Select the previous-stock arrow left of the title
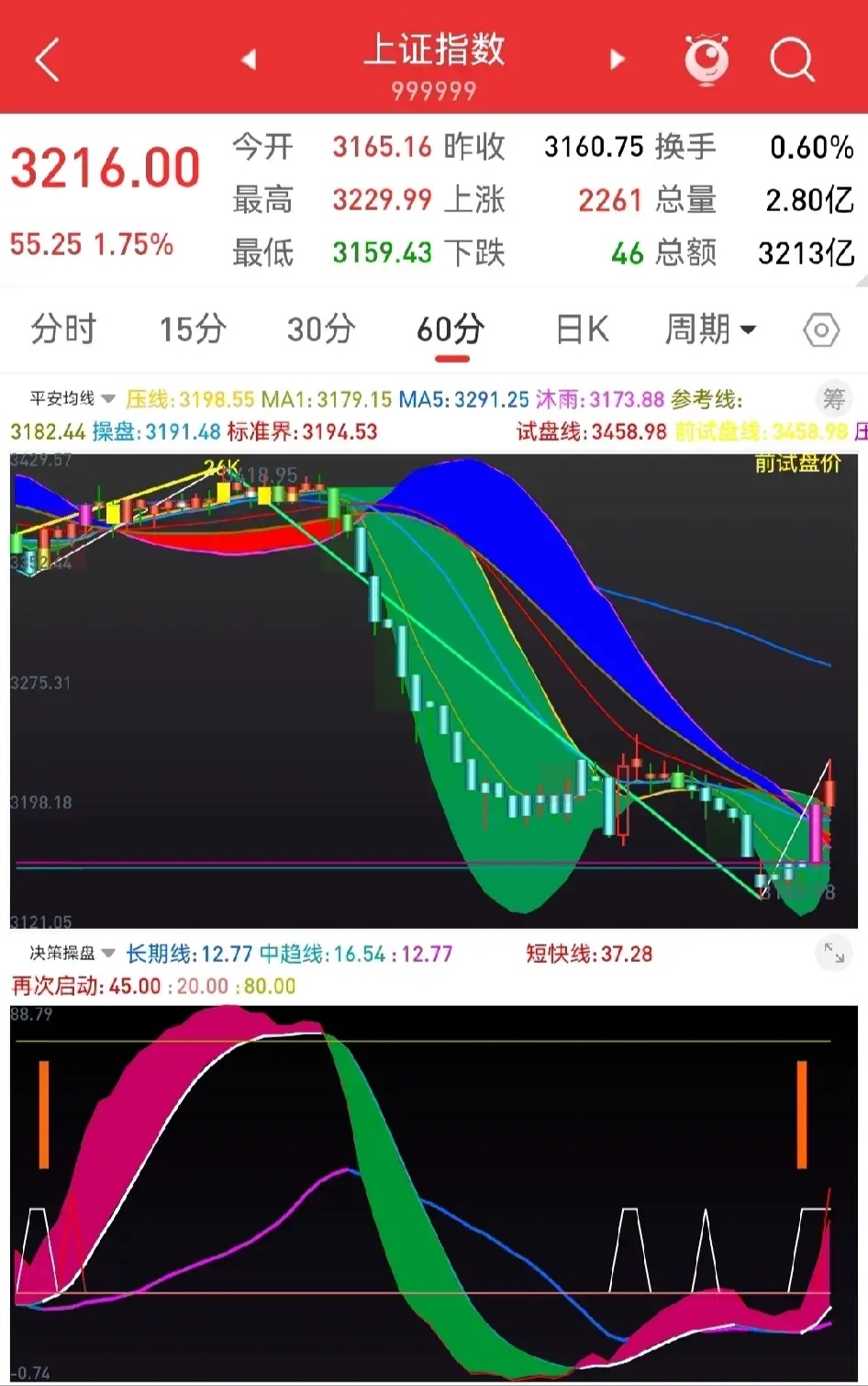 (x=249, y=58)
